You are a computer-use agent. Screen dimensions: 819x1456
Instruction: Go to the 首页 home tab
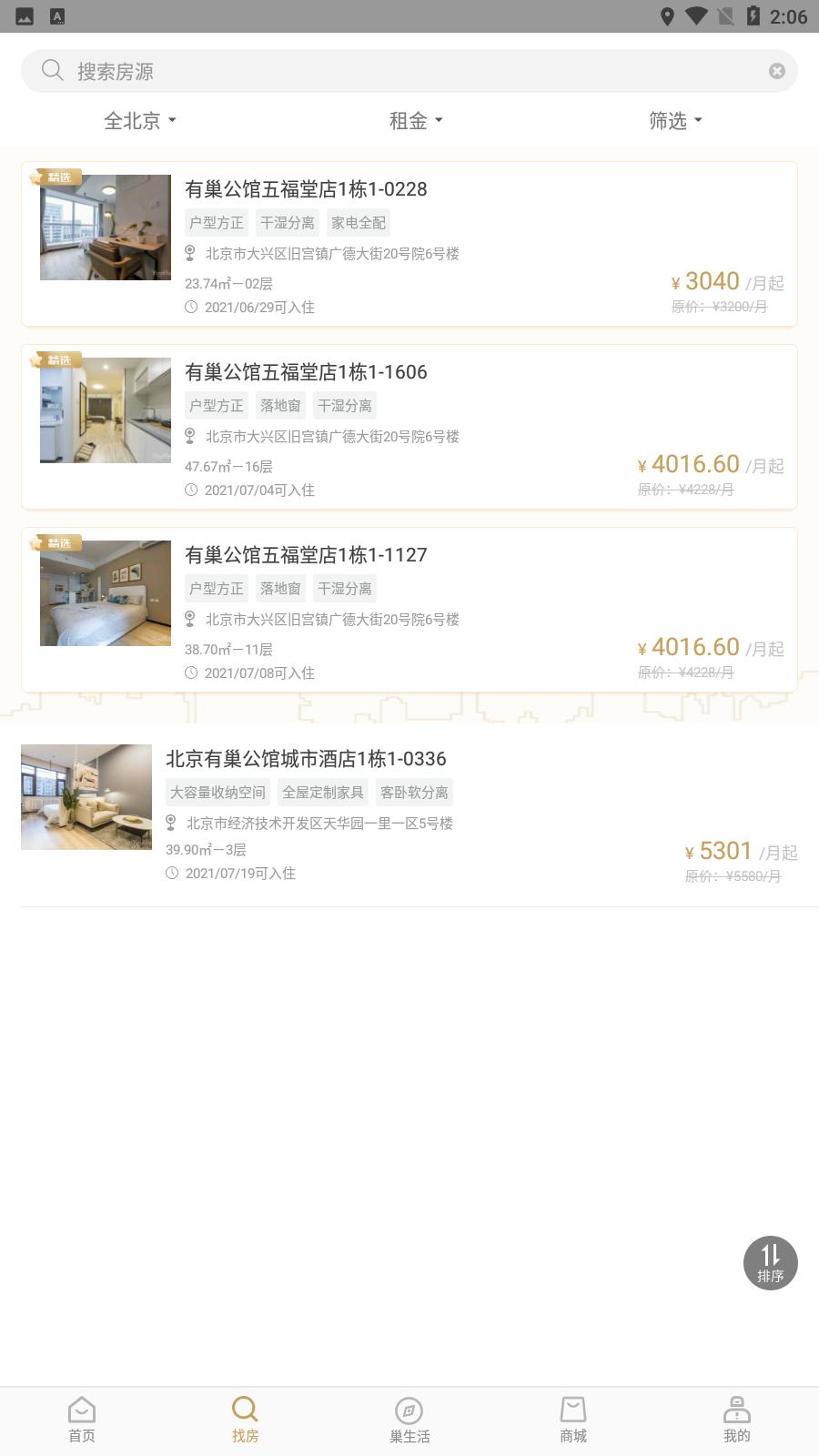[x=82, y=1420]
